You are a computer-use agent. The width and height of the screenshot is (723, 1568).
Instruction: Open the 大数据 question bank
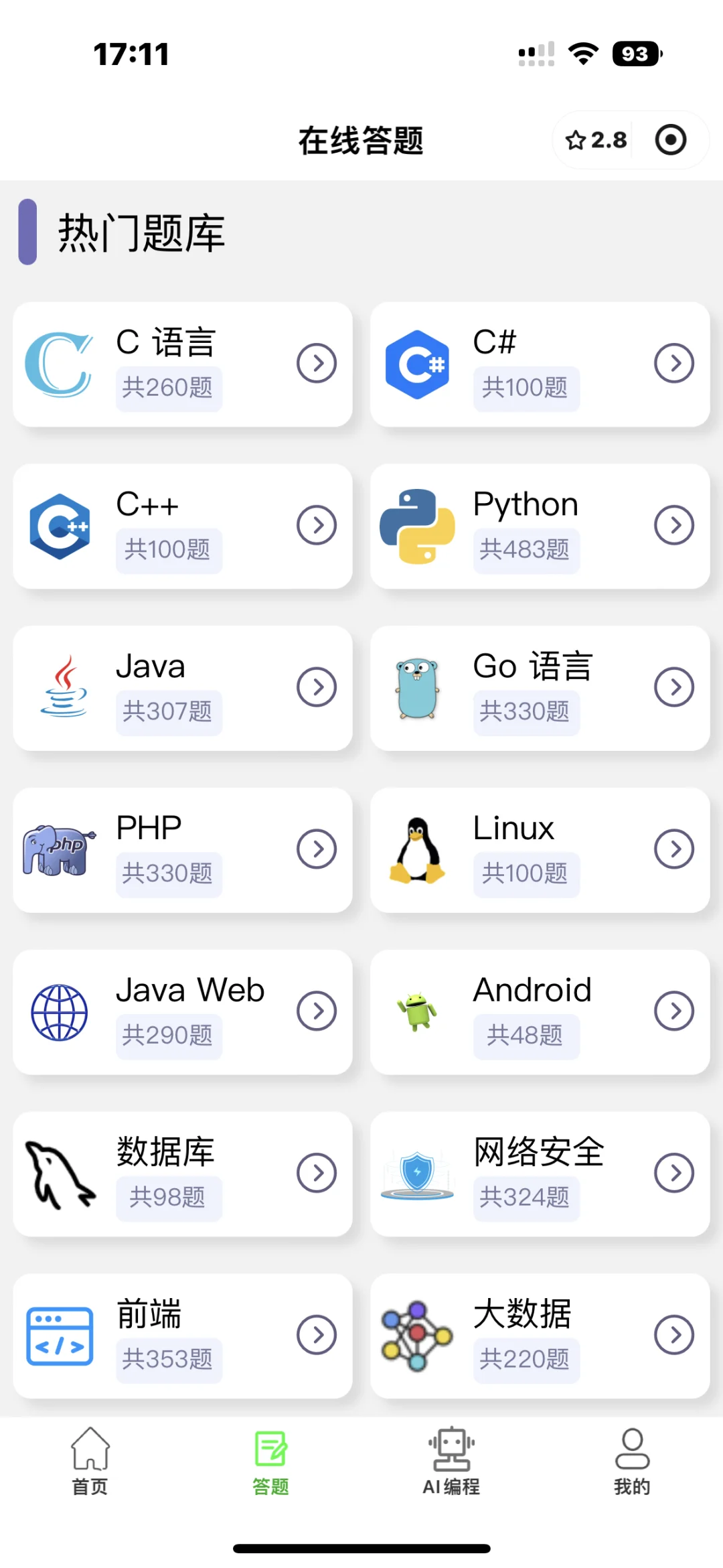pyautogui.click(x=540, y=1336)
